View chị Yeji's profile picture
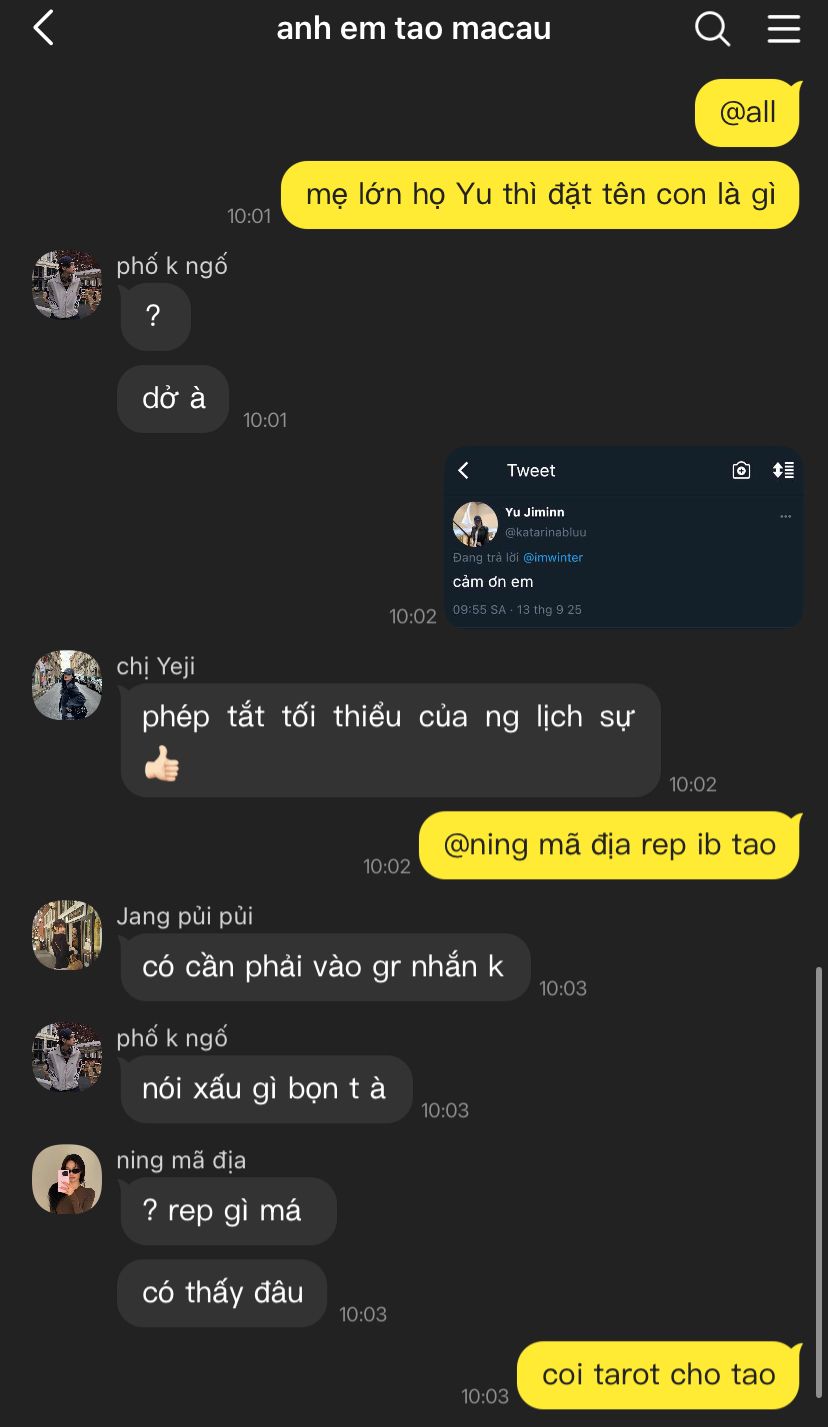Viewport: 828px width, 1427px height. coord(67,685)
